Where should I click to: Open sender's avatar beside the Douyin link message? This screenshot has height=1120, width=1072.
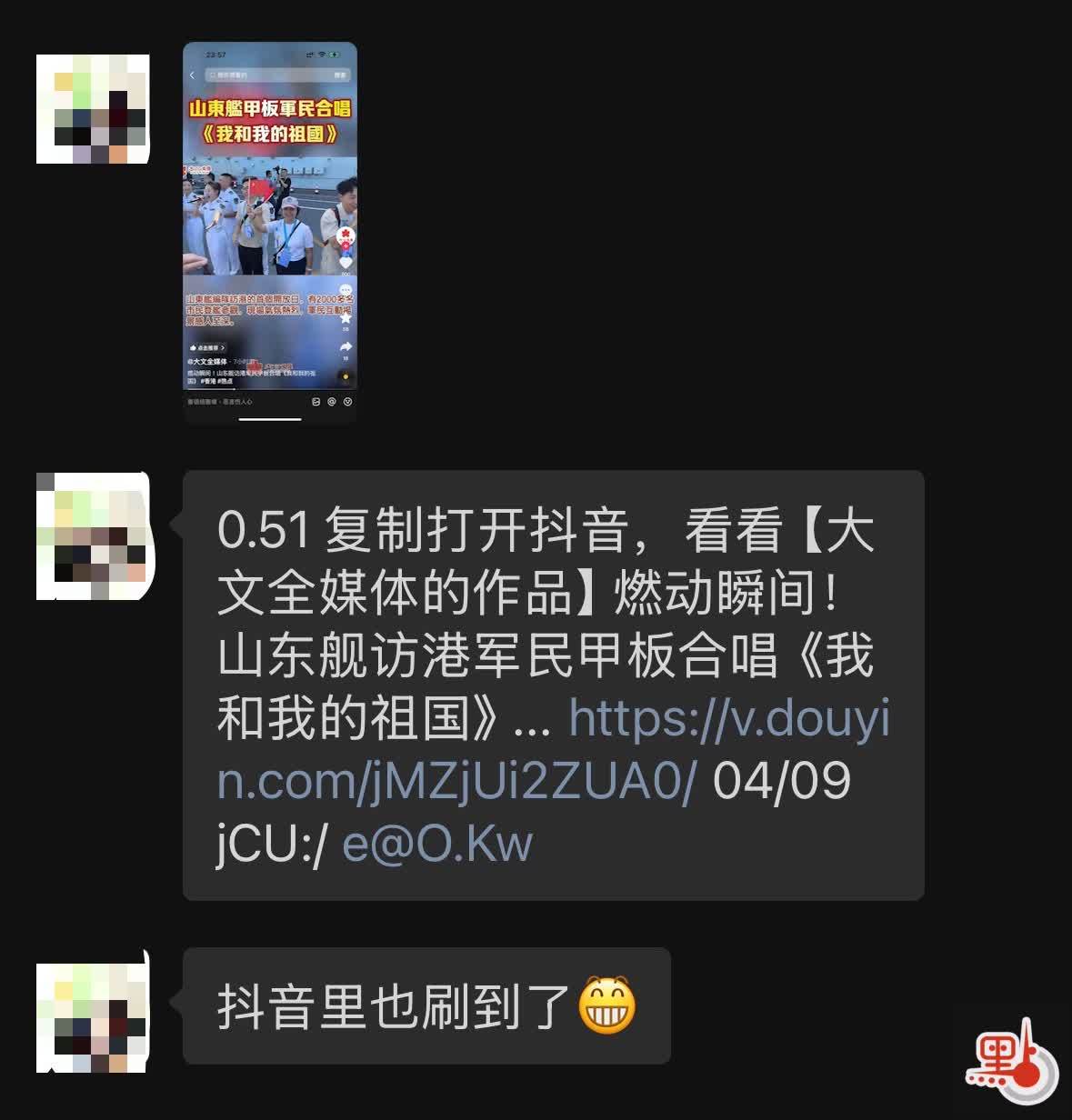(93, 536)
